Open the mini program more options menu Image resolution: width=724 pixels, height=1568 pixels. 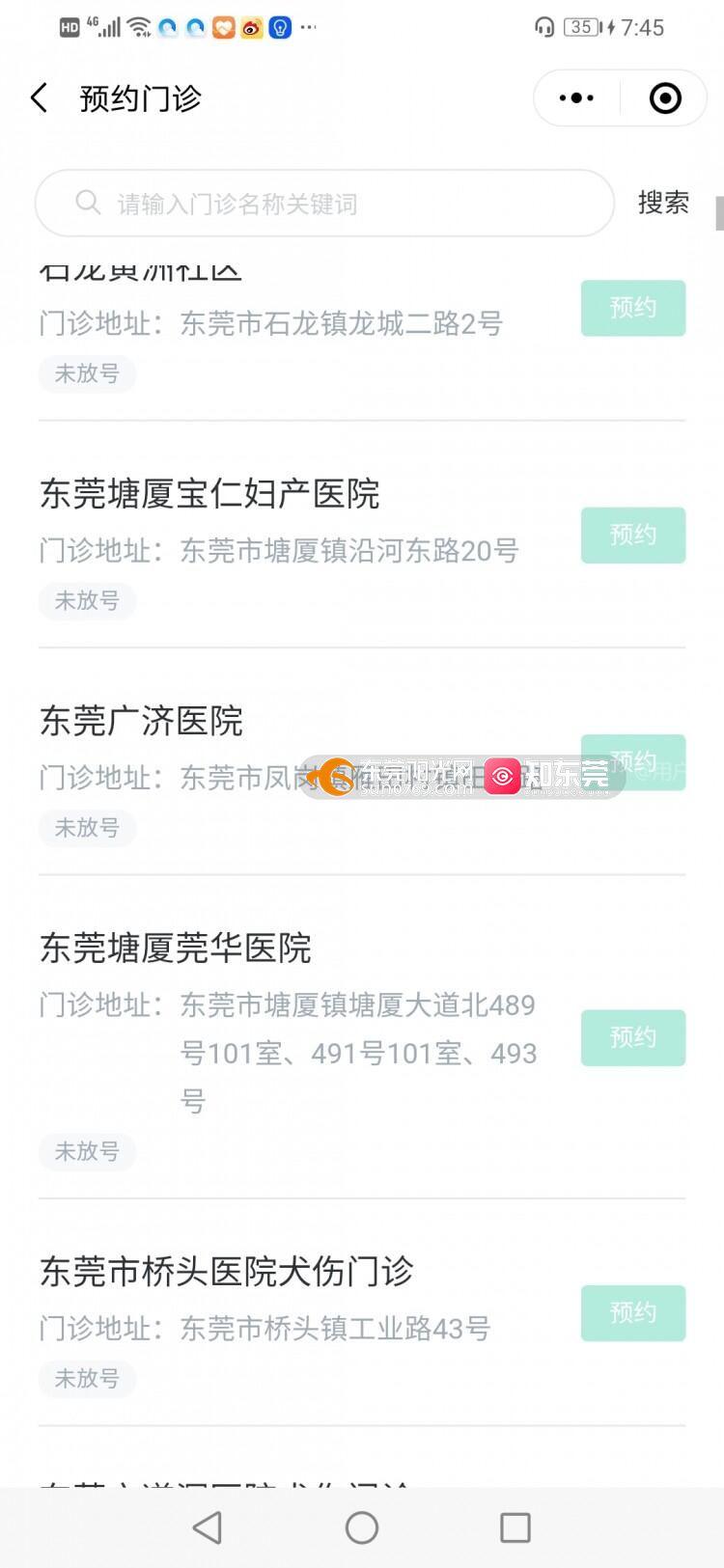576,97
